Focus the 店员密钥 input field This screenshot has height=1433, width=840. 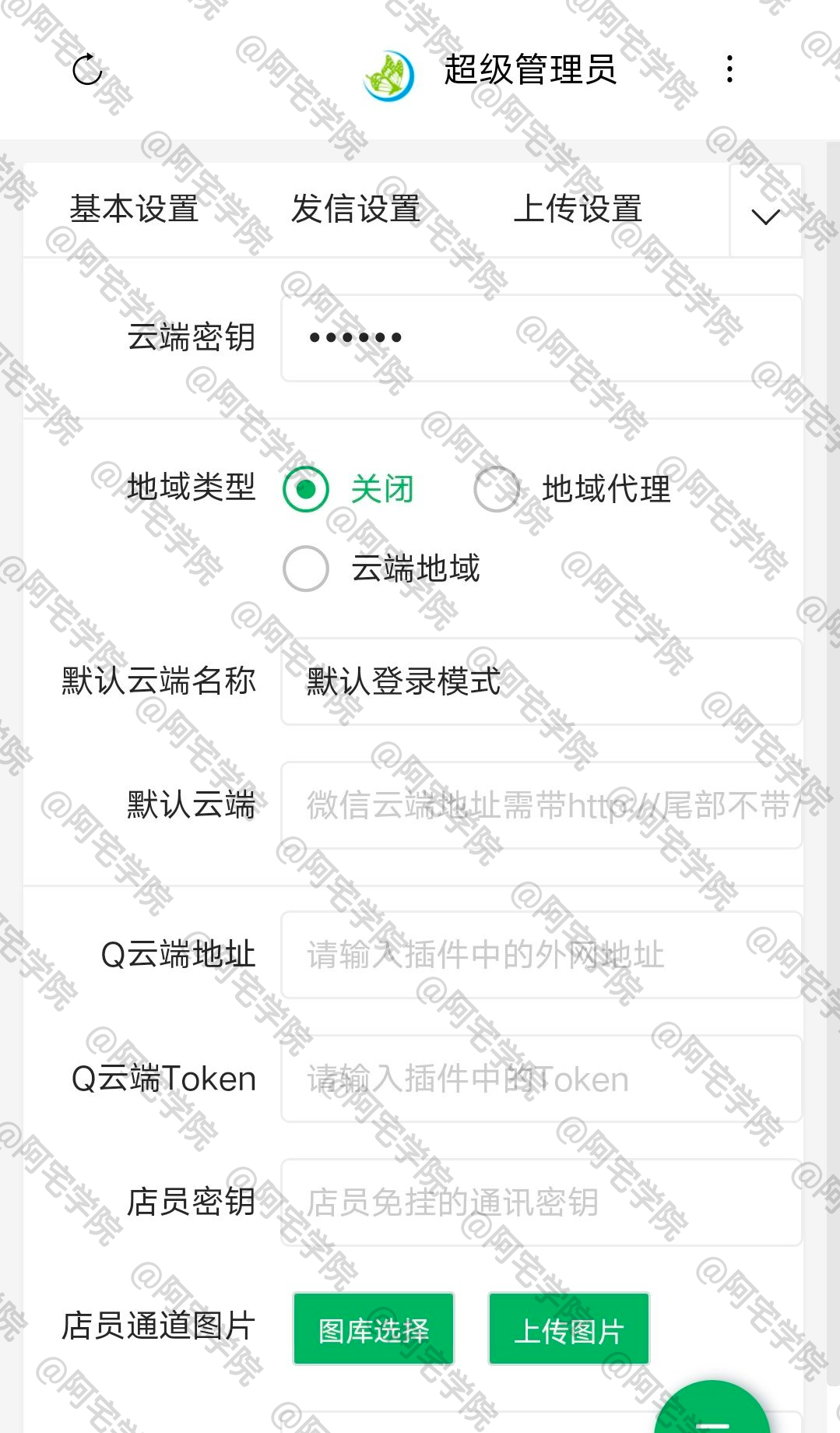pos(540,1202)
